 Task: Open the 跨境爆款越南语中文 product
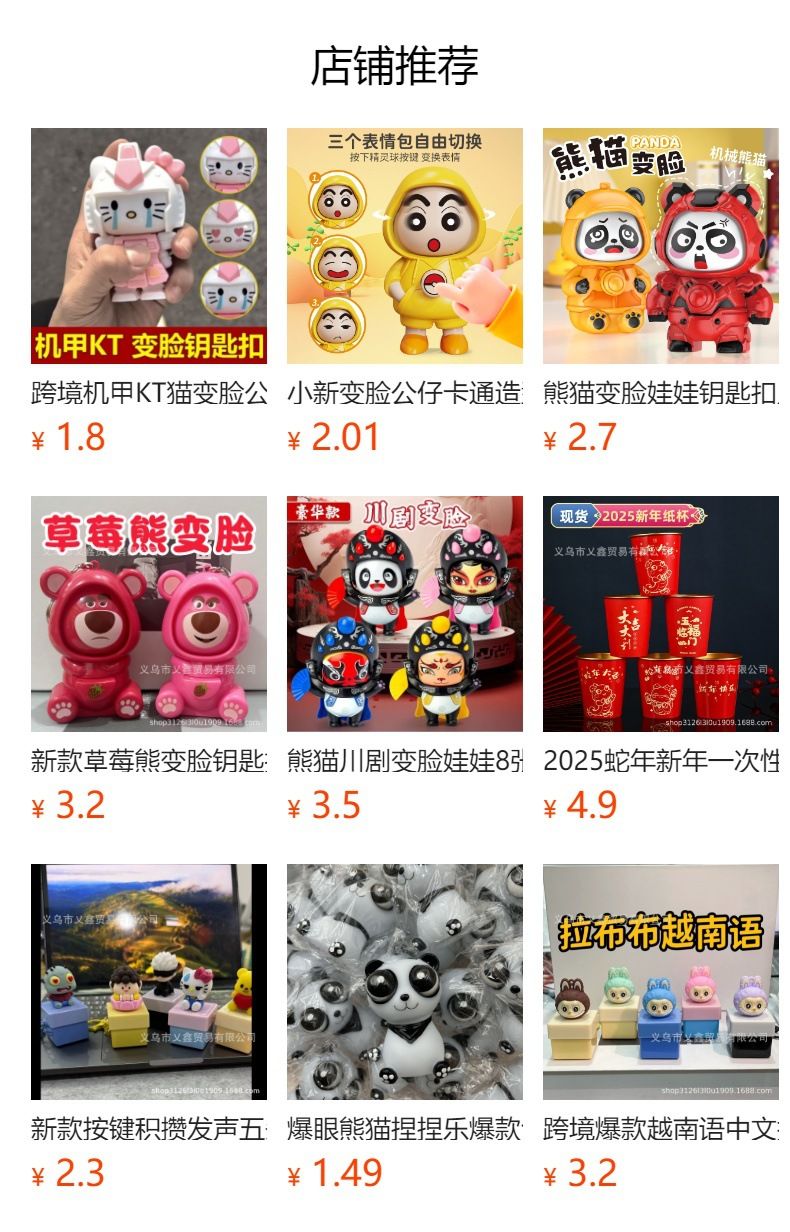point(661,982)
